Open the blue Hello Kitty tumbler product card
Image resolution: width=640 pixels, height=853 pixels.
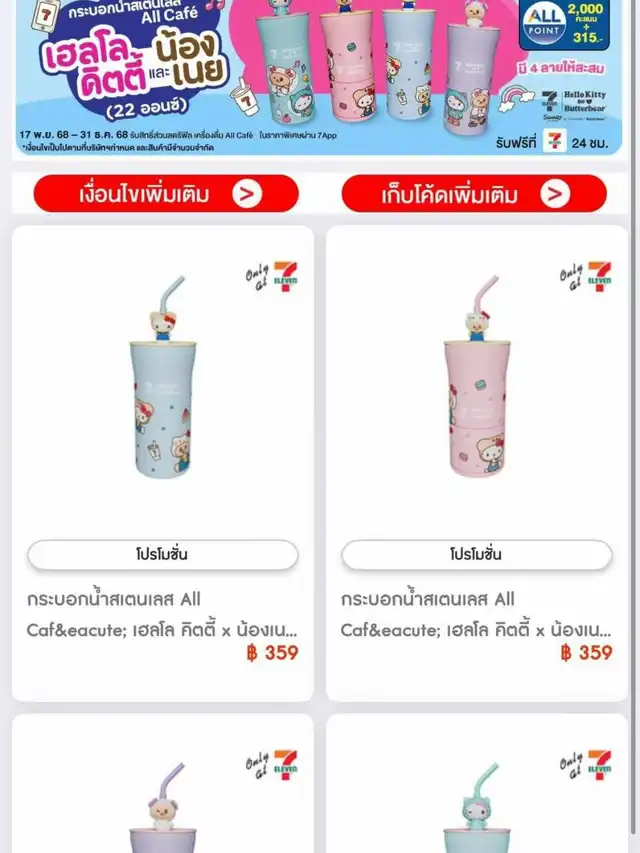(162, 400)
